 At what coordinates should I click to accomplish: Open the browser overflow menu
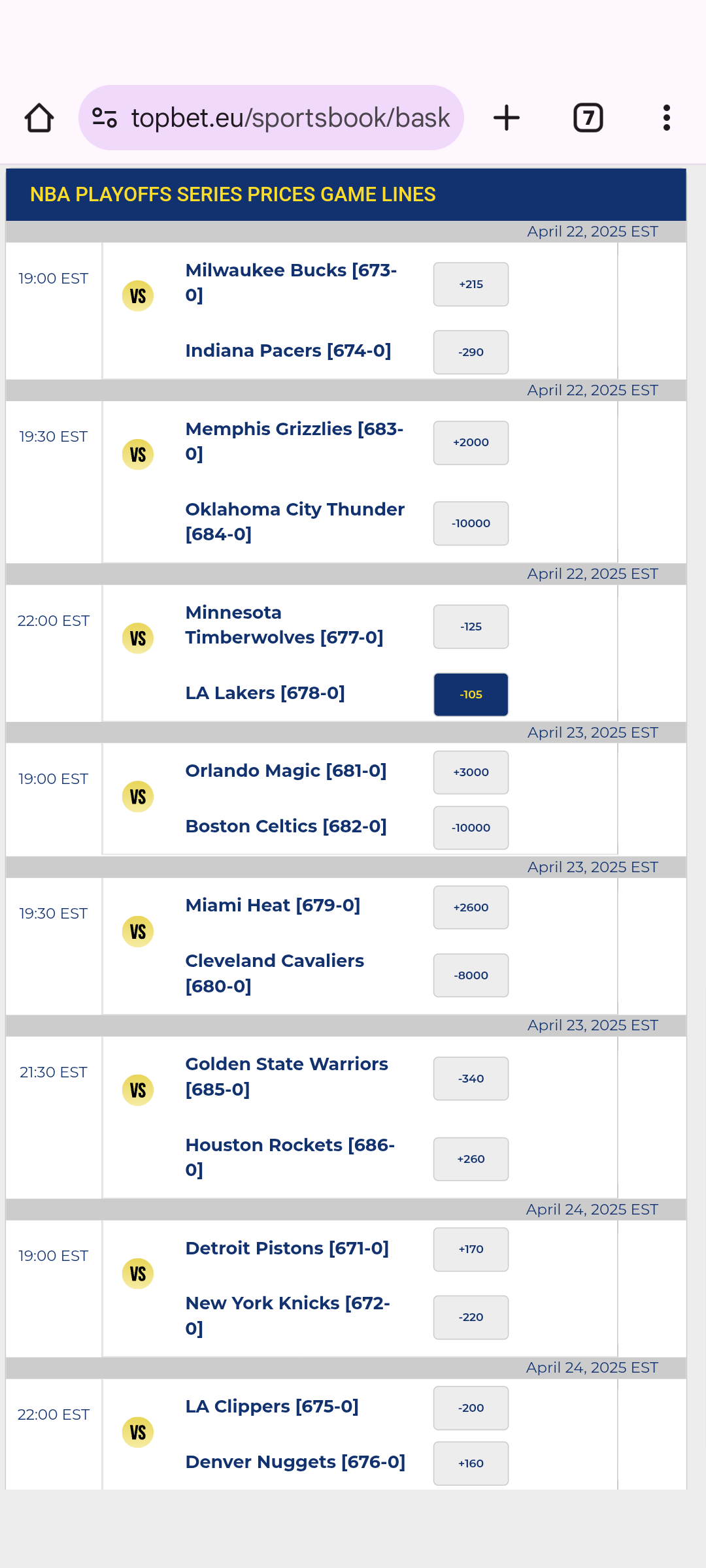(666, 118)
